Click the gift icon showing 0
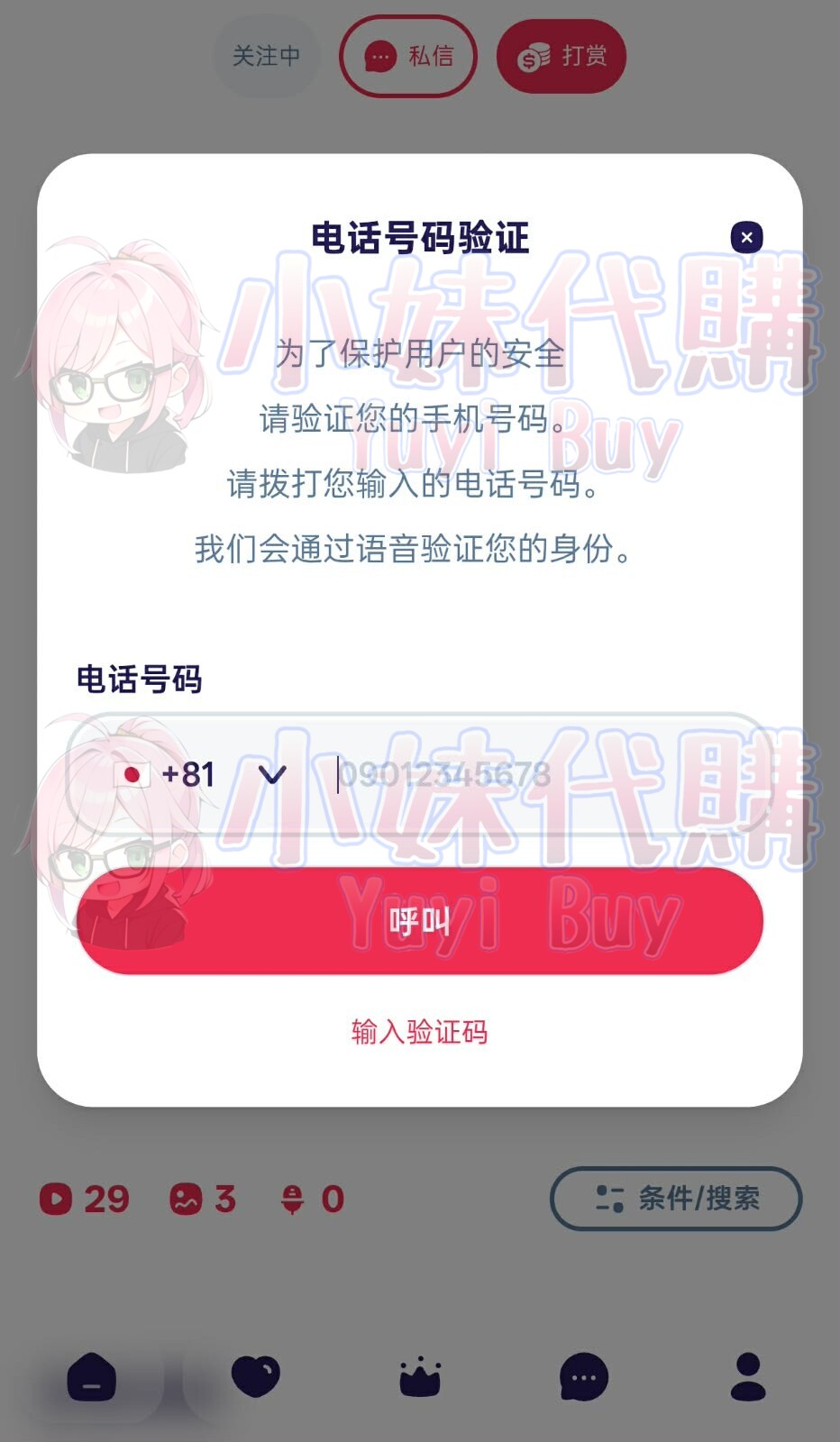Image resolution: width=840 pixels, height=1442 pixels. coord(295,1199)
